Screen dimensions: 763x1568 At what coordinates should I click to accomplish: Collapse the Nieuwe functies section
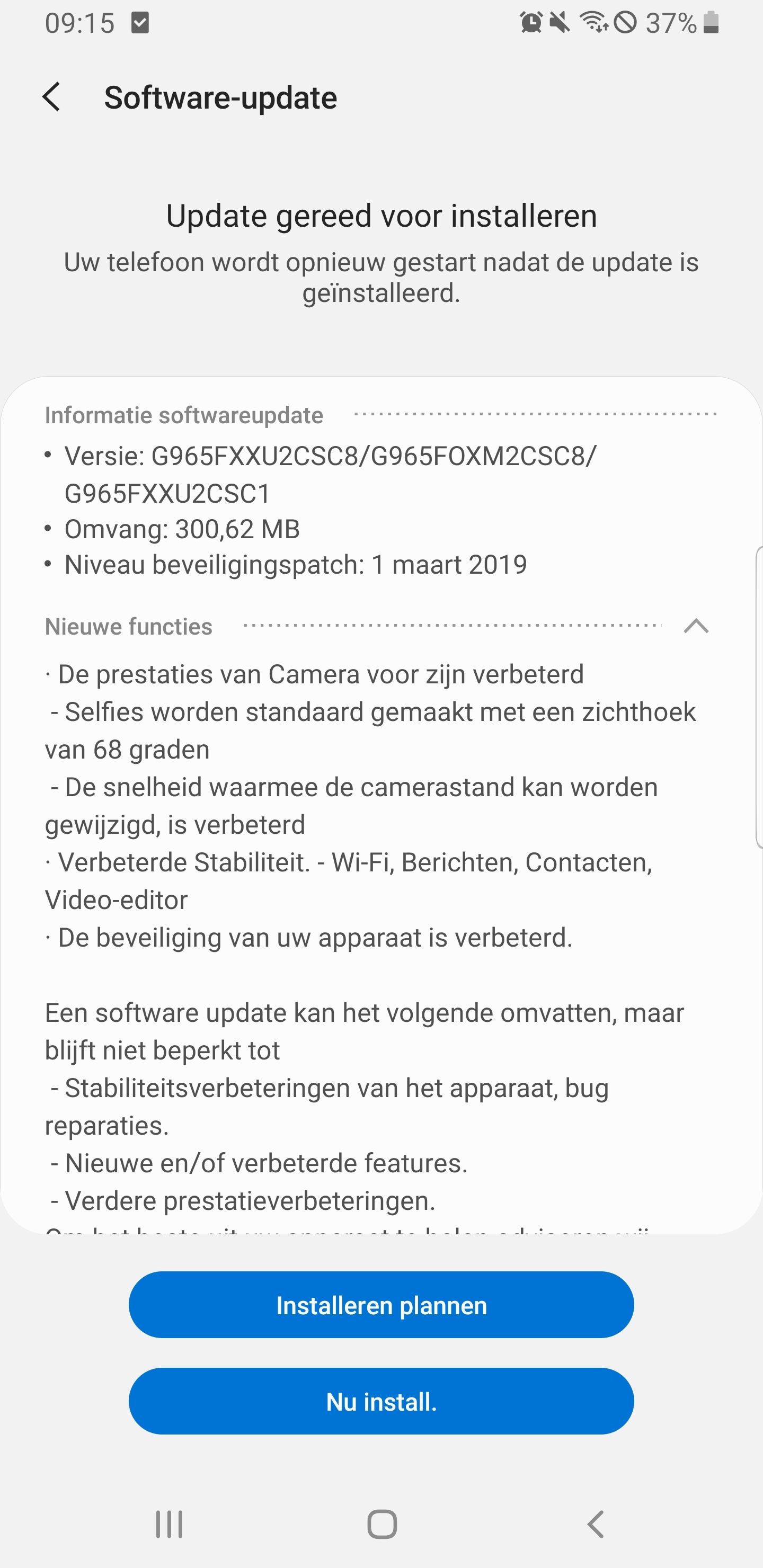coord(695,626)
